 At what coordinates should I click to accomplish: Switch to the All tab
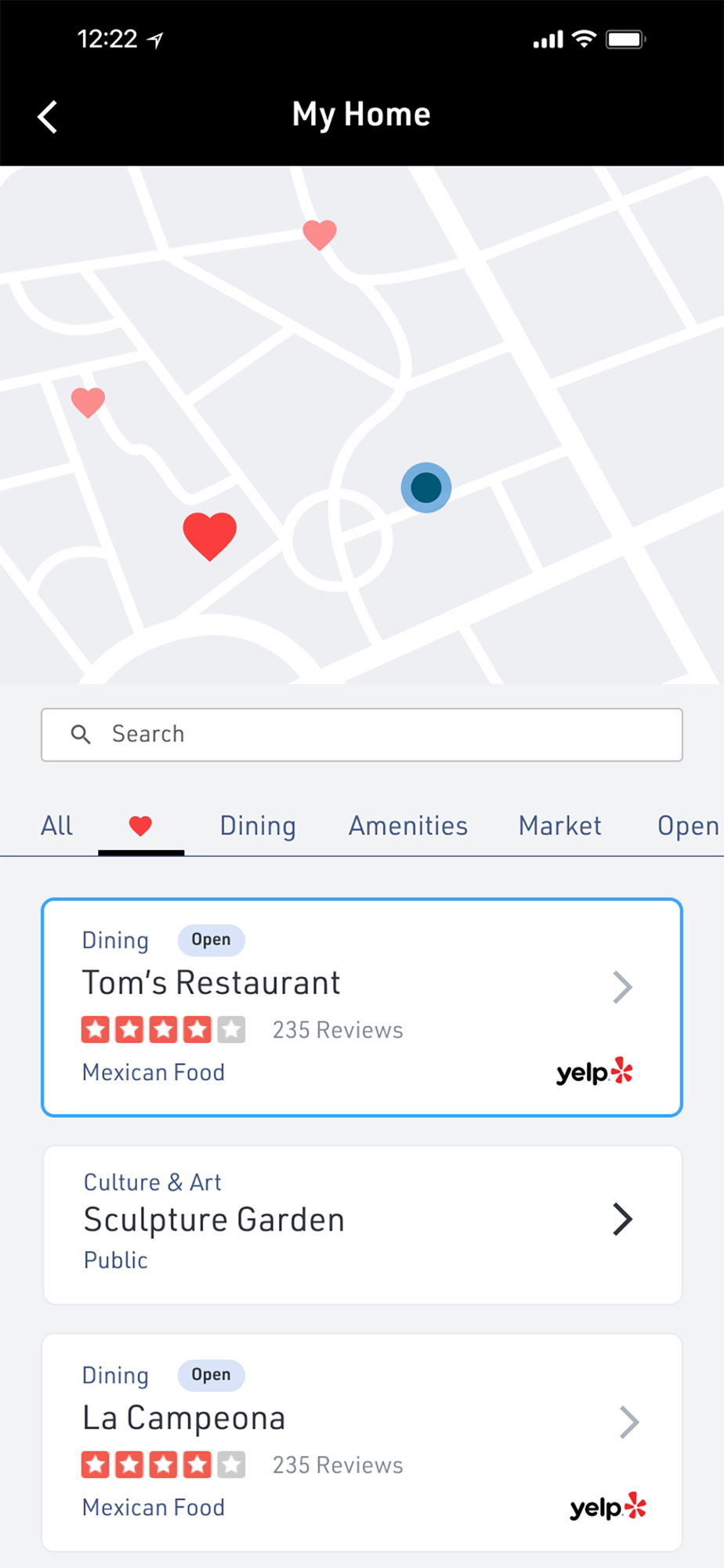(56, 826)
